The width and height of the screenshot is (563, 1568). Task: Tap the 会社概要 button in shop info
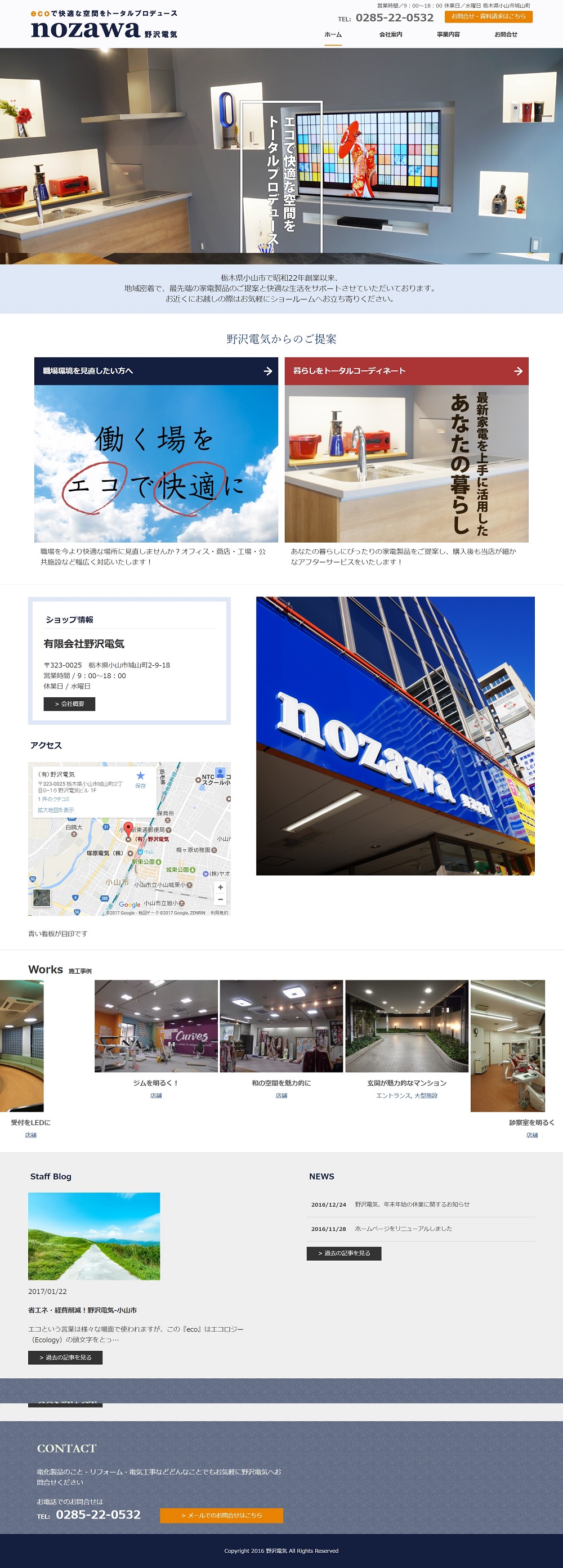(x=69, y=704)
